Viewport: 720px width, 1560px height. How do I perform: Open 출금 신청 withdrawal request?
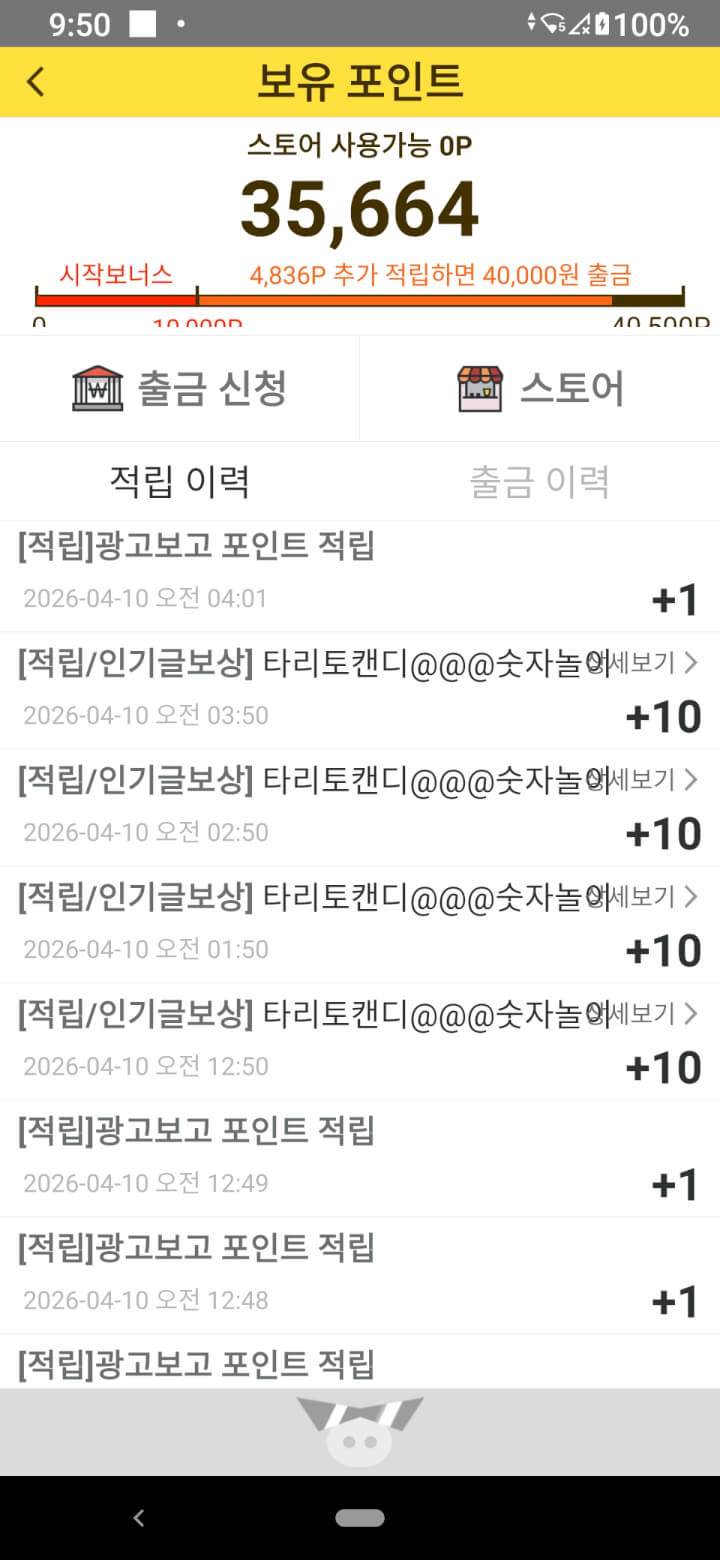click(x=180, y=388)
